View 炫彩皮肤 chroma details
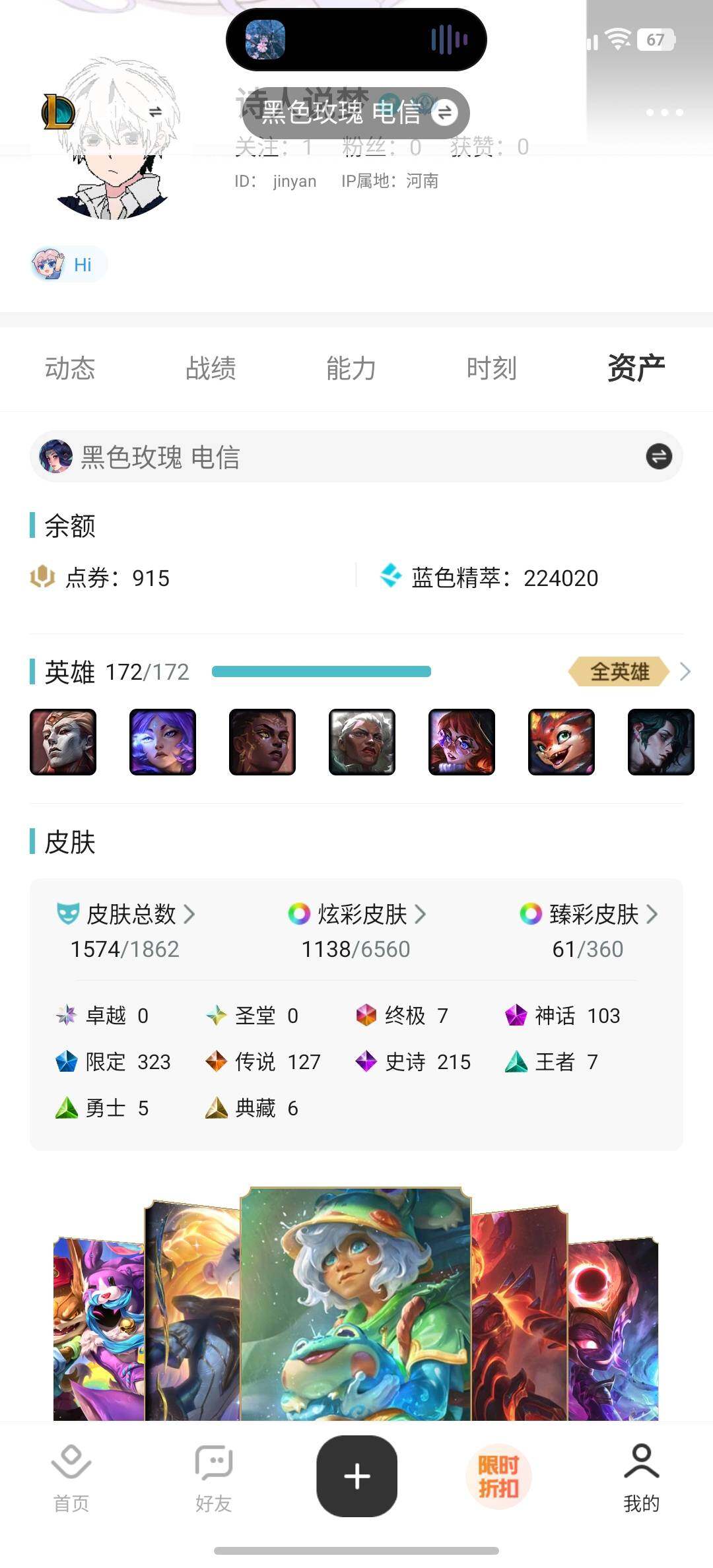 [356, 915]
